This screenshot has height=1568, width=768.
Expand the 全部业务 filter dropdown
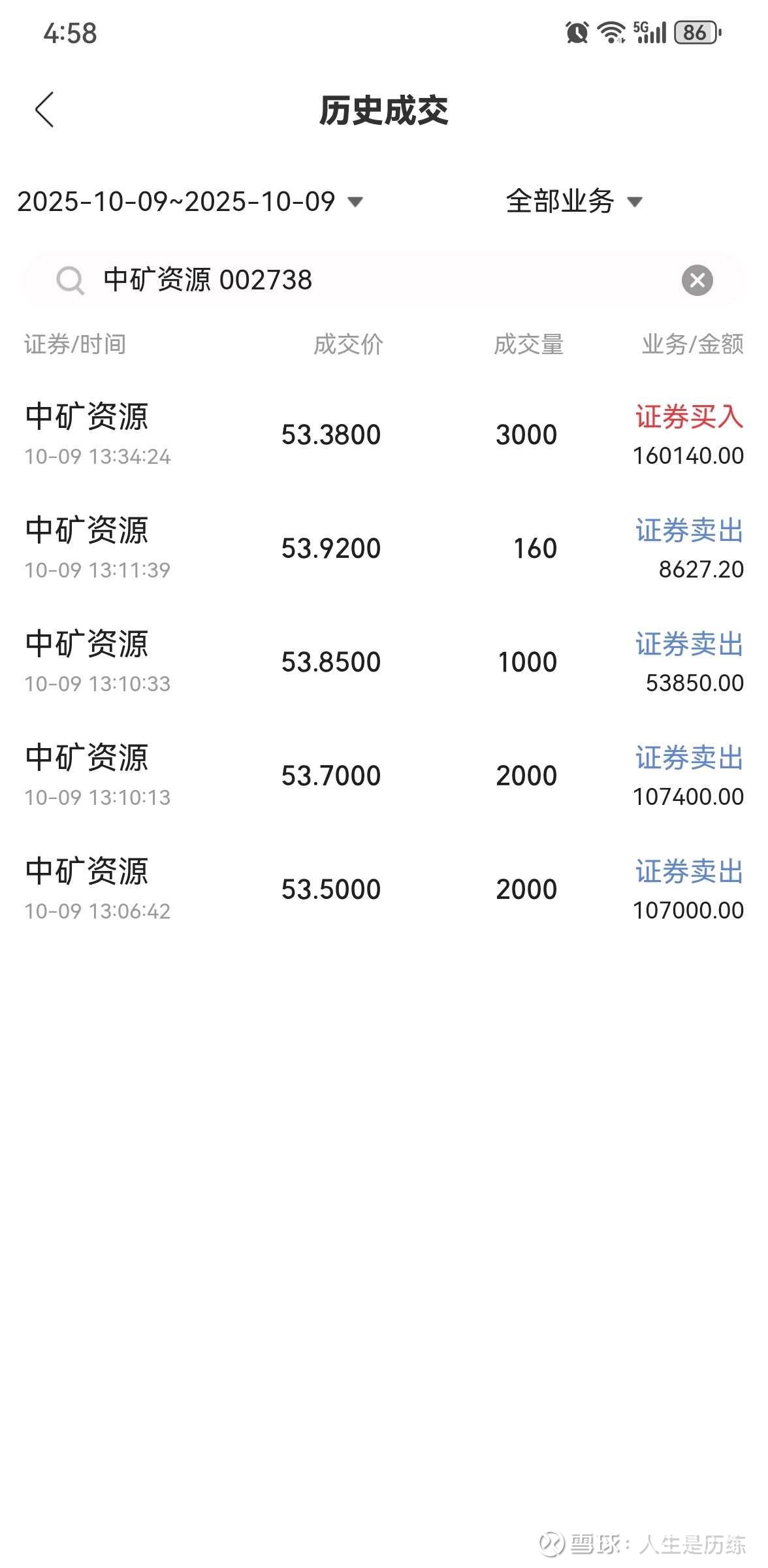point(573,201)
